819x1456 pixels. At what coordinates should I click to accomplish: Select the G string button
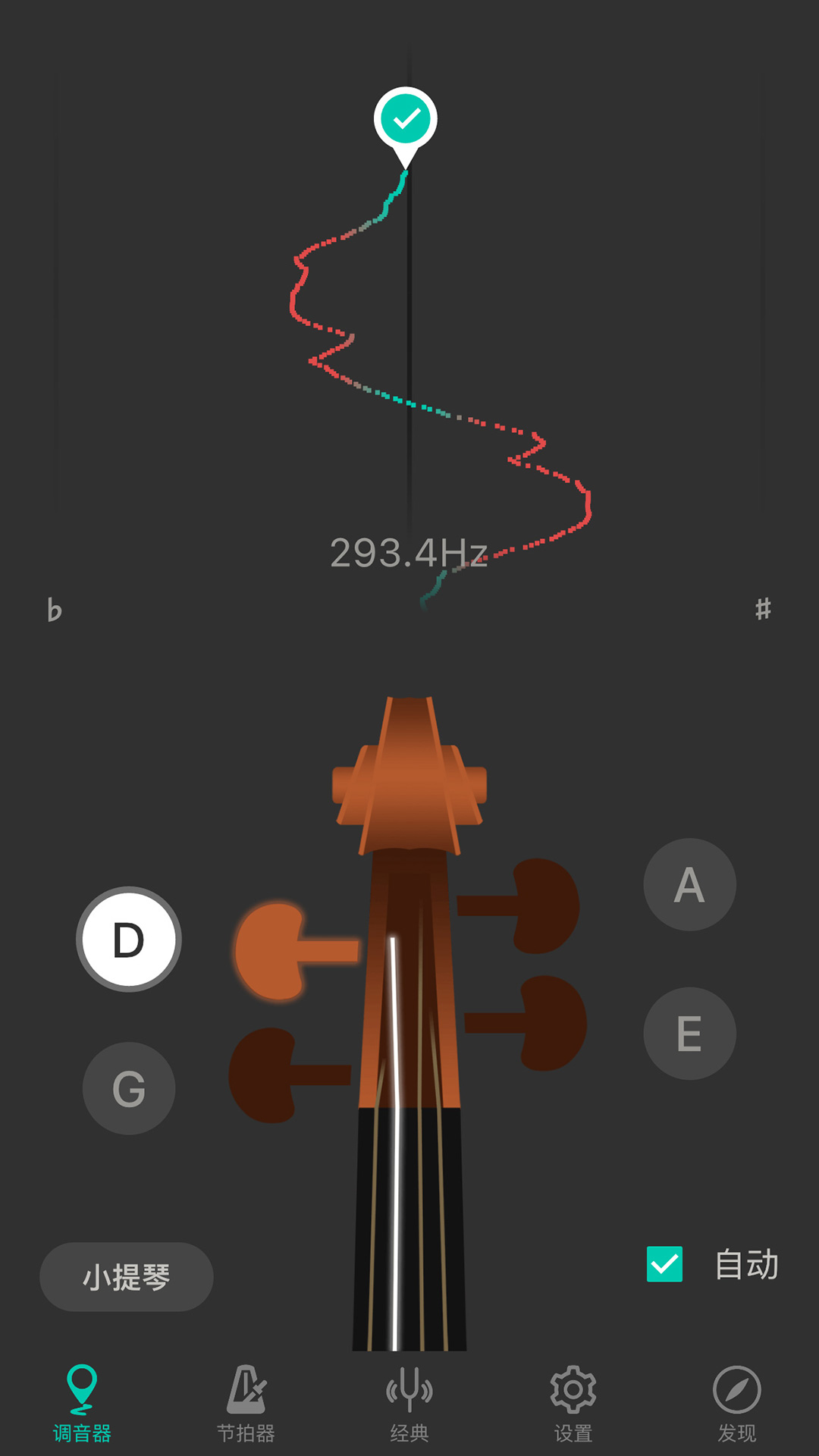click(x=129, y=1088)
